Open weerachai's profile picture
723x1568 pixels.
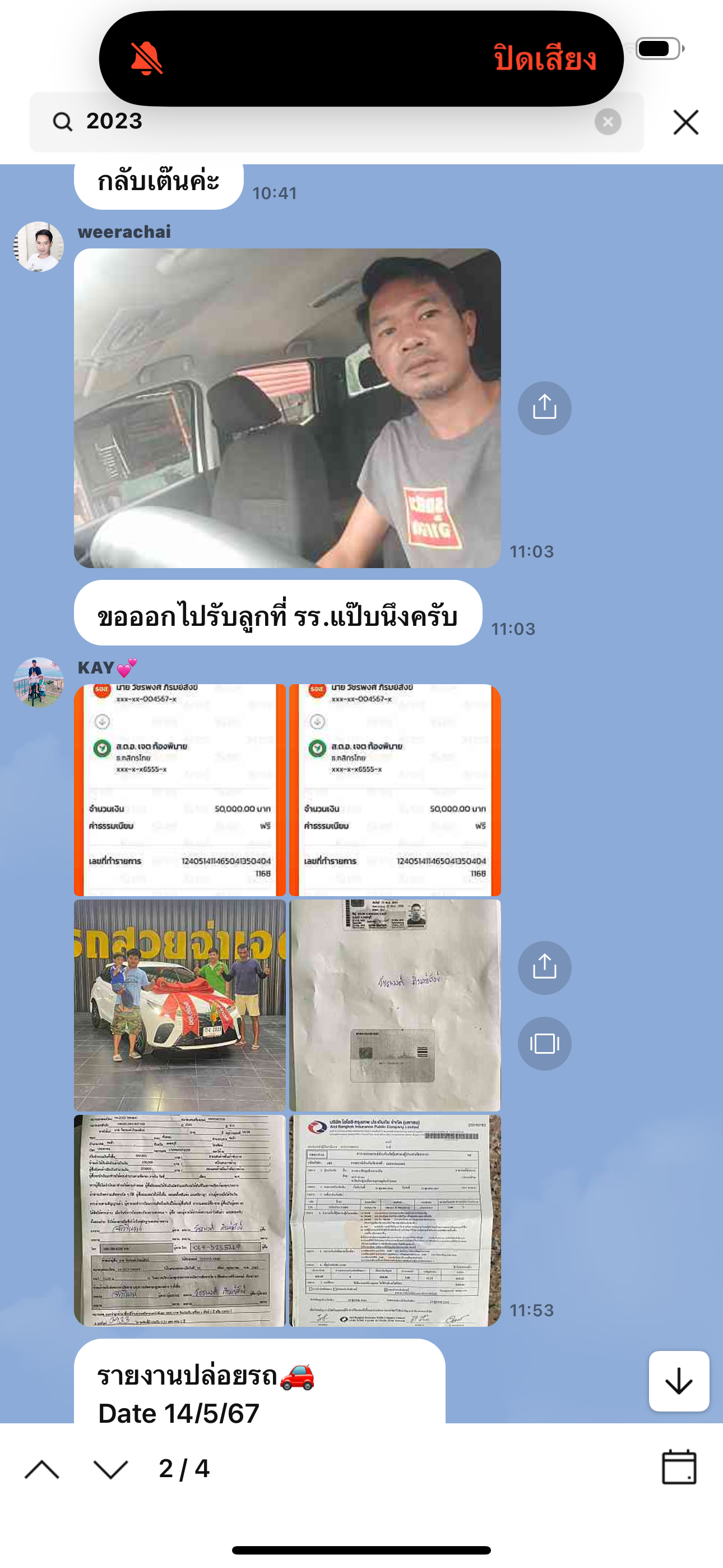(39, 247)
